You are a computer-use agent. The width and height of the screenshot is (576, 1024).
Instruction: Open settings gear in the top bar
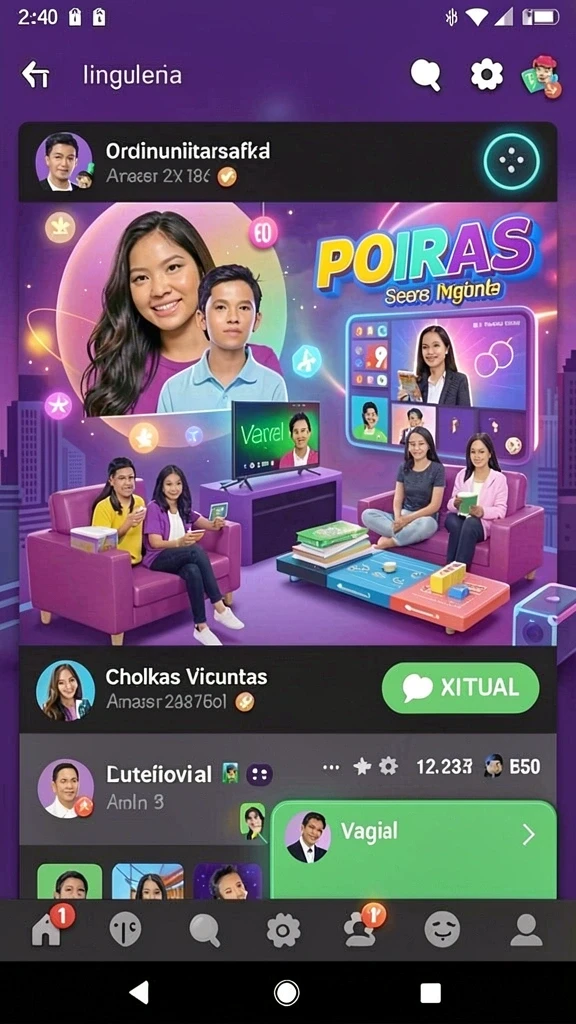coord(487,76)
